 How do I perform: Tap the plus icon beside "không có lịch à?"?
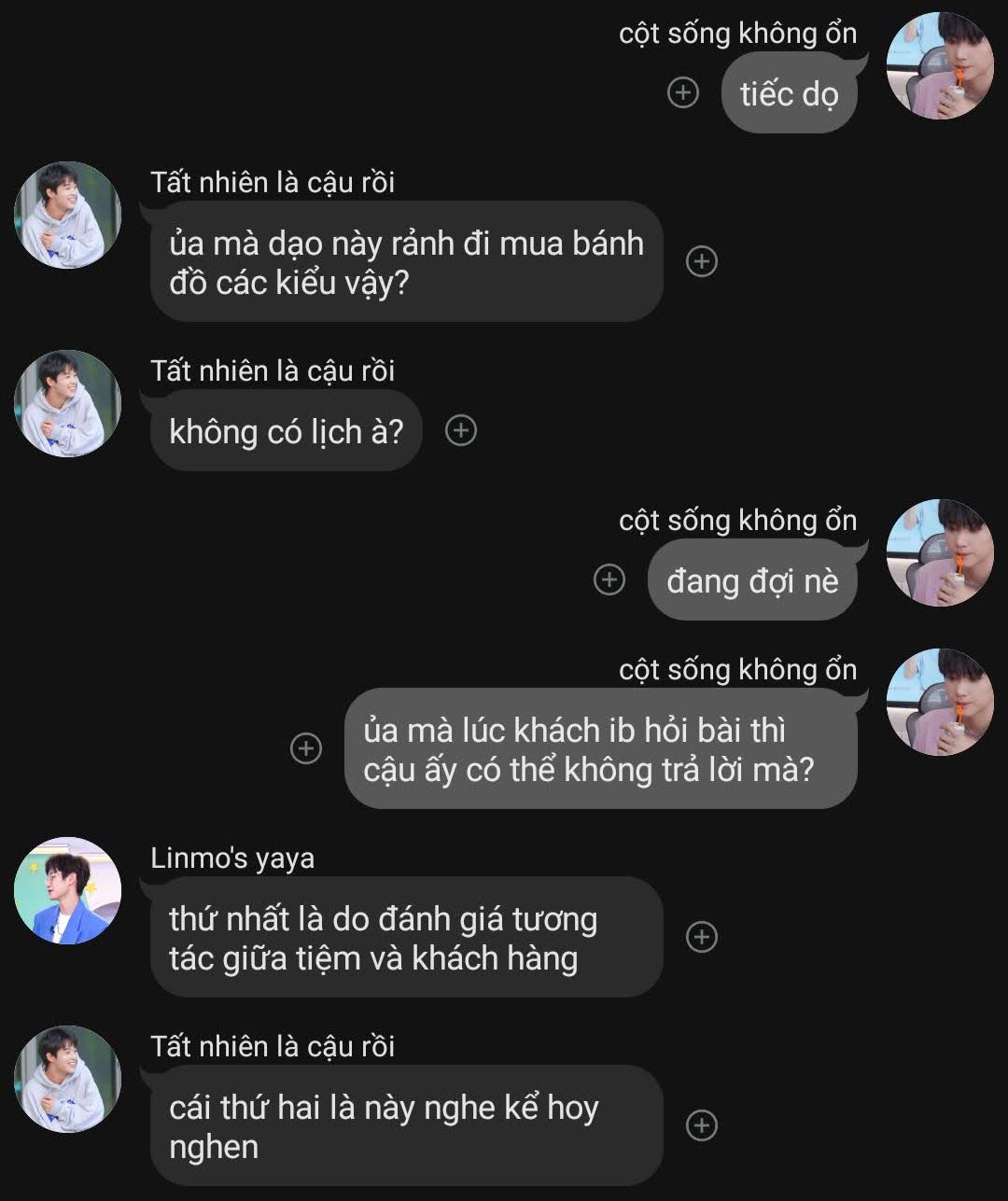coord(461,430)
